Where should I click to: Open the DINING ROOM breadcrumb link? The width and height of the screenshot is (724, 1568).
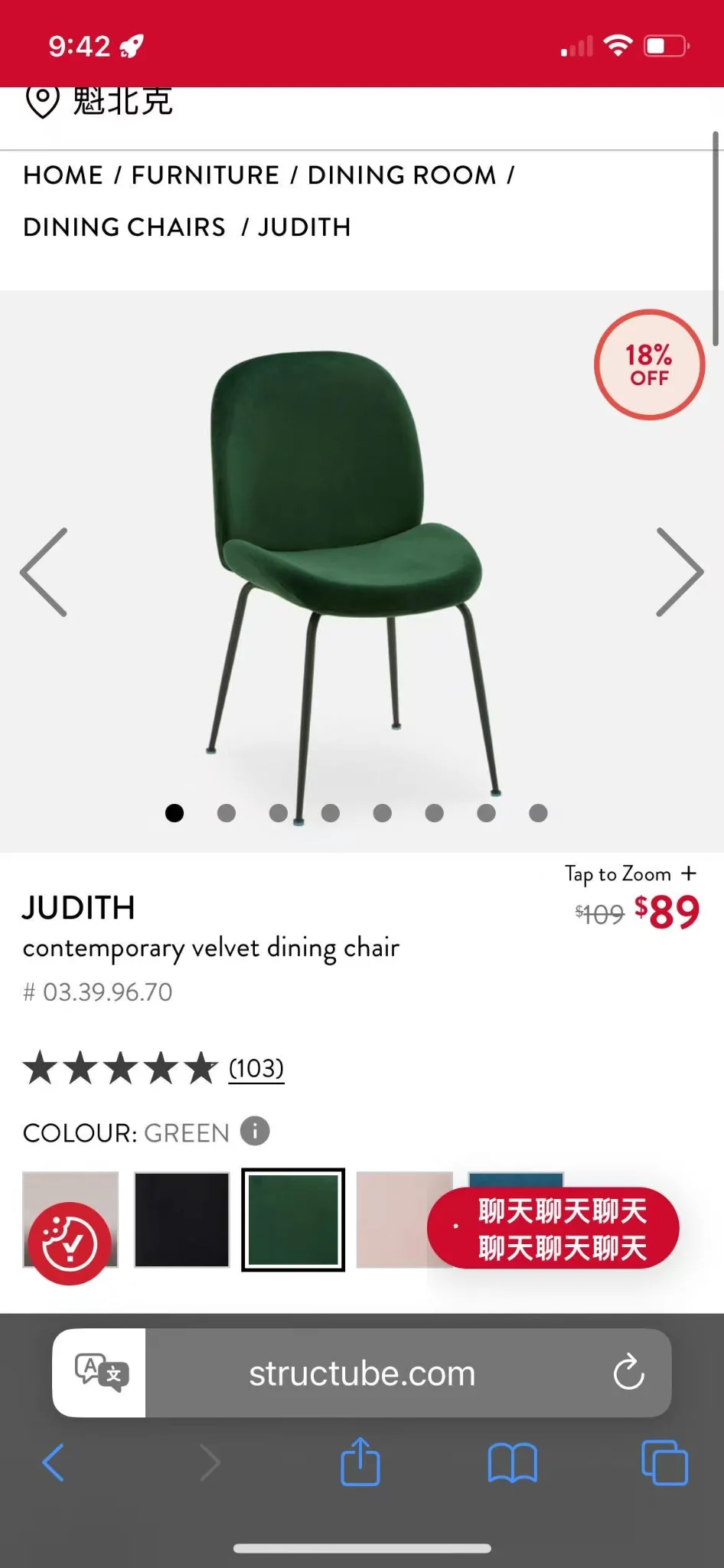pos(402,175)
